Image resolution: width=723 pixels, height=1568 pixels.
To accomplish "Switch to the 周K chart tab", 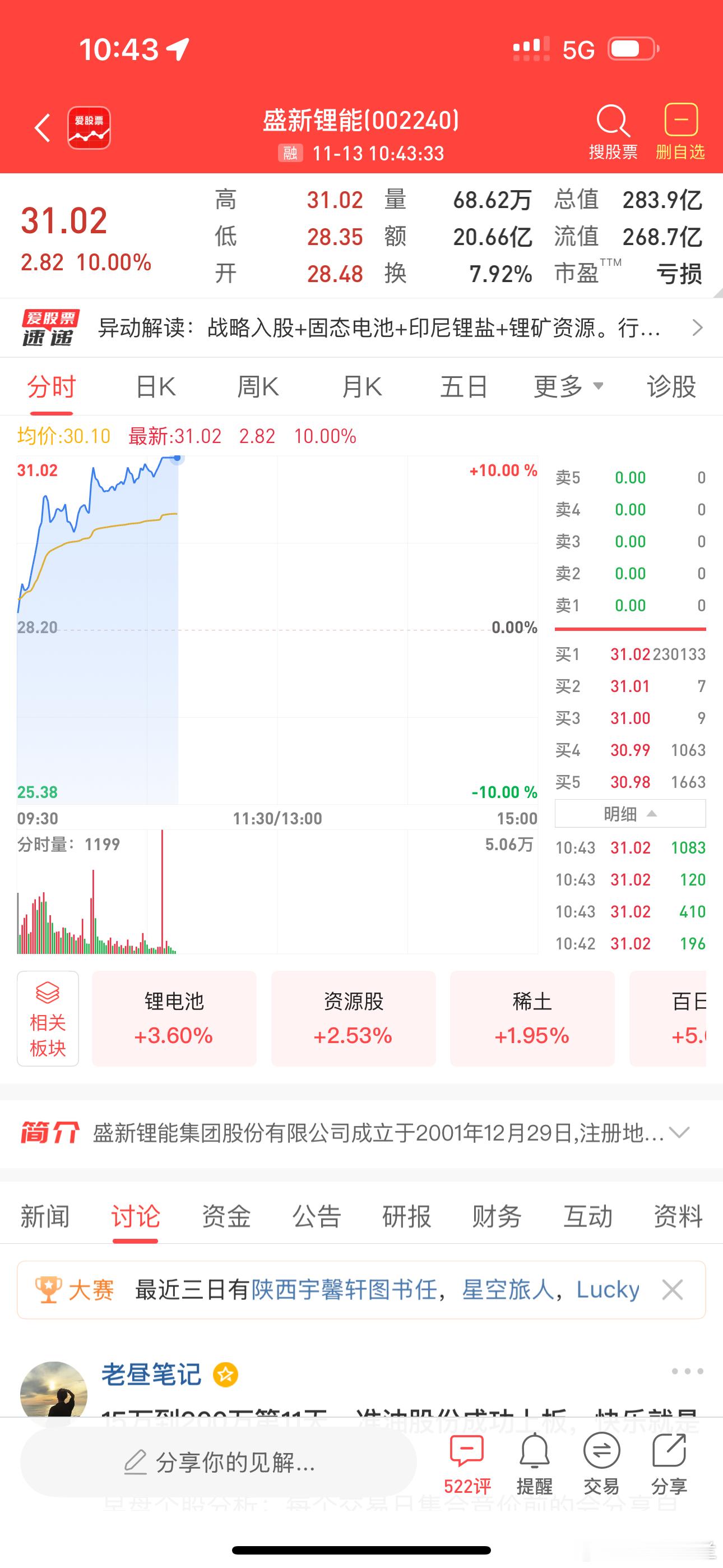I will [257, 386].
